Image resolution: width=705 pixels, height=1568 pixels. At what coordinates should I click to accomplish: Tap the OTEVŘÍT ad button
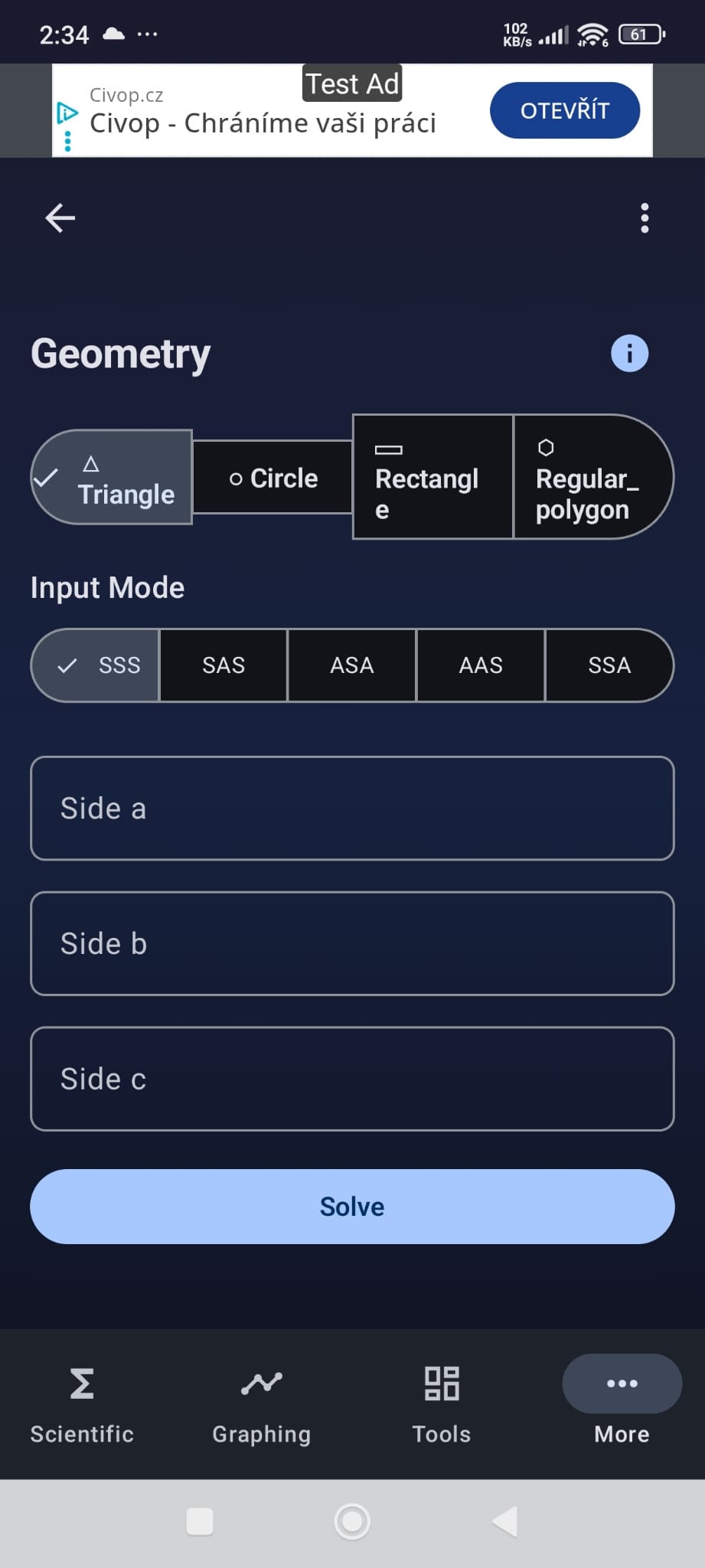point(564,110)
